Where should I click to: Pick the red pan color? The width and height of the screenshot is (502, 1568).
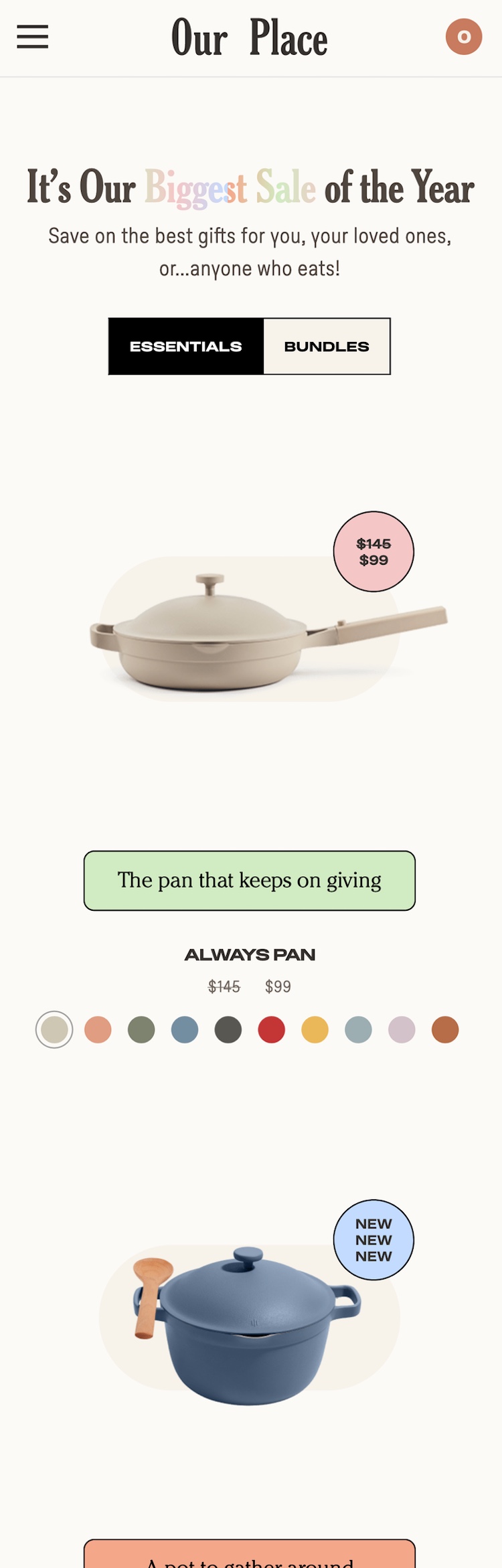tap(272, 1029)
